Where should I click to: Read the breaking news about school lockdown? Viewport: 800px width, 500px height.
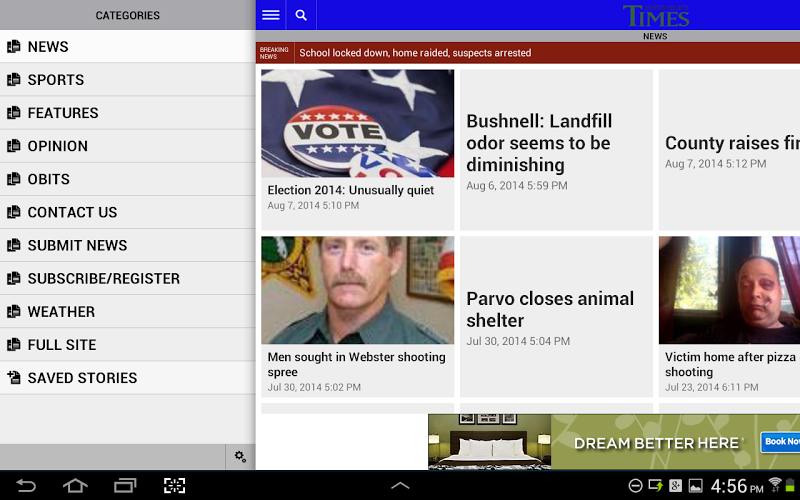pos(415,53)
